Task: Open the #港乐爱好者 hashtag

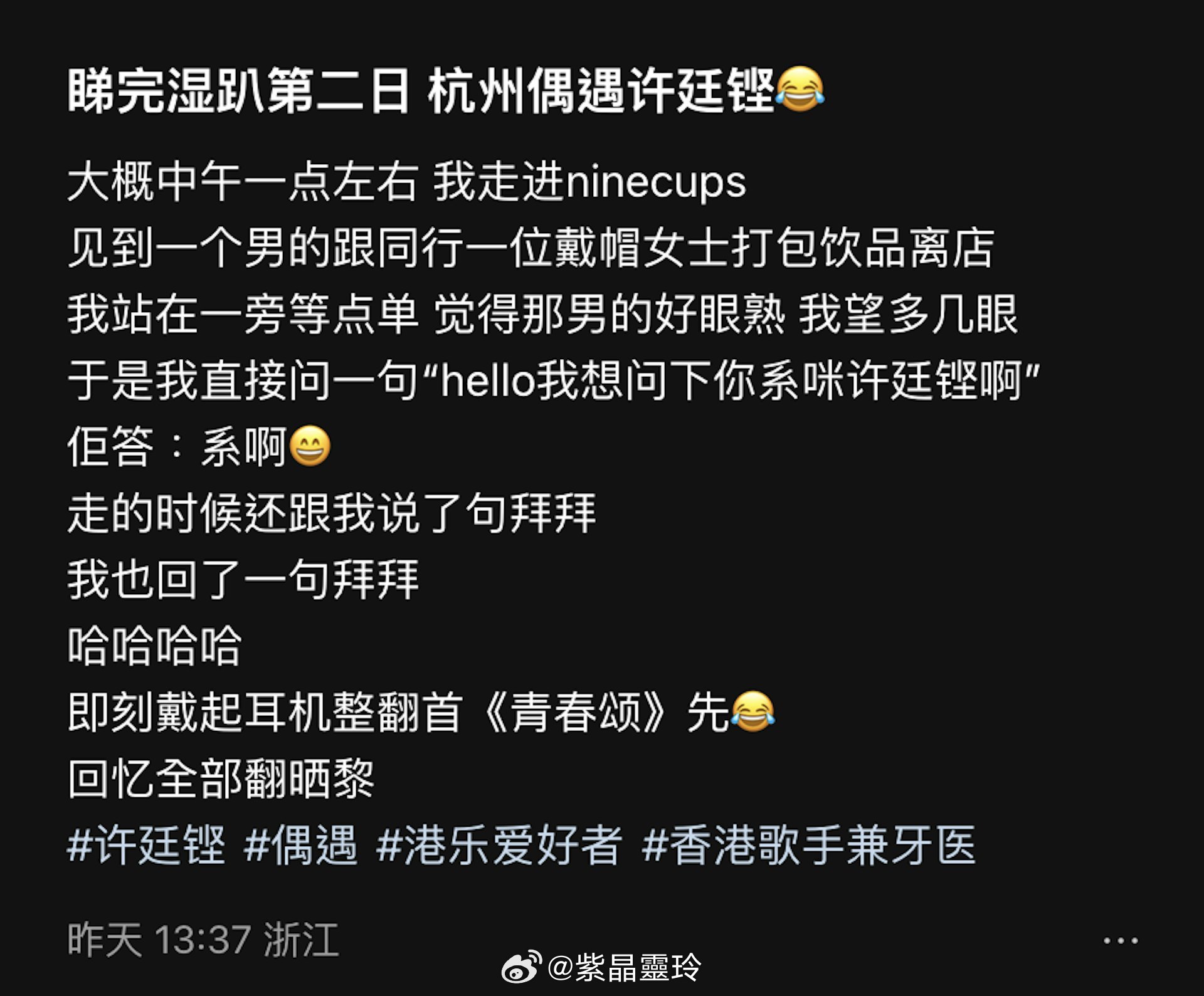Action: click(499, 845)
